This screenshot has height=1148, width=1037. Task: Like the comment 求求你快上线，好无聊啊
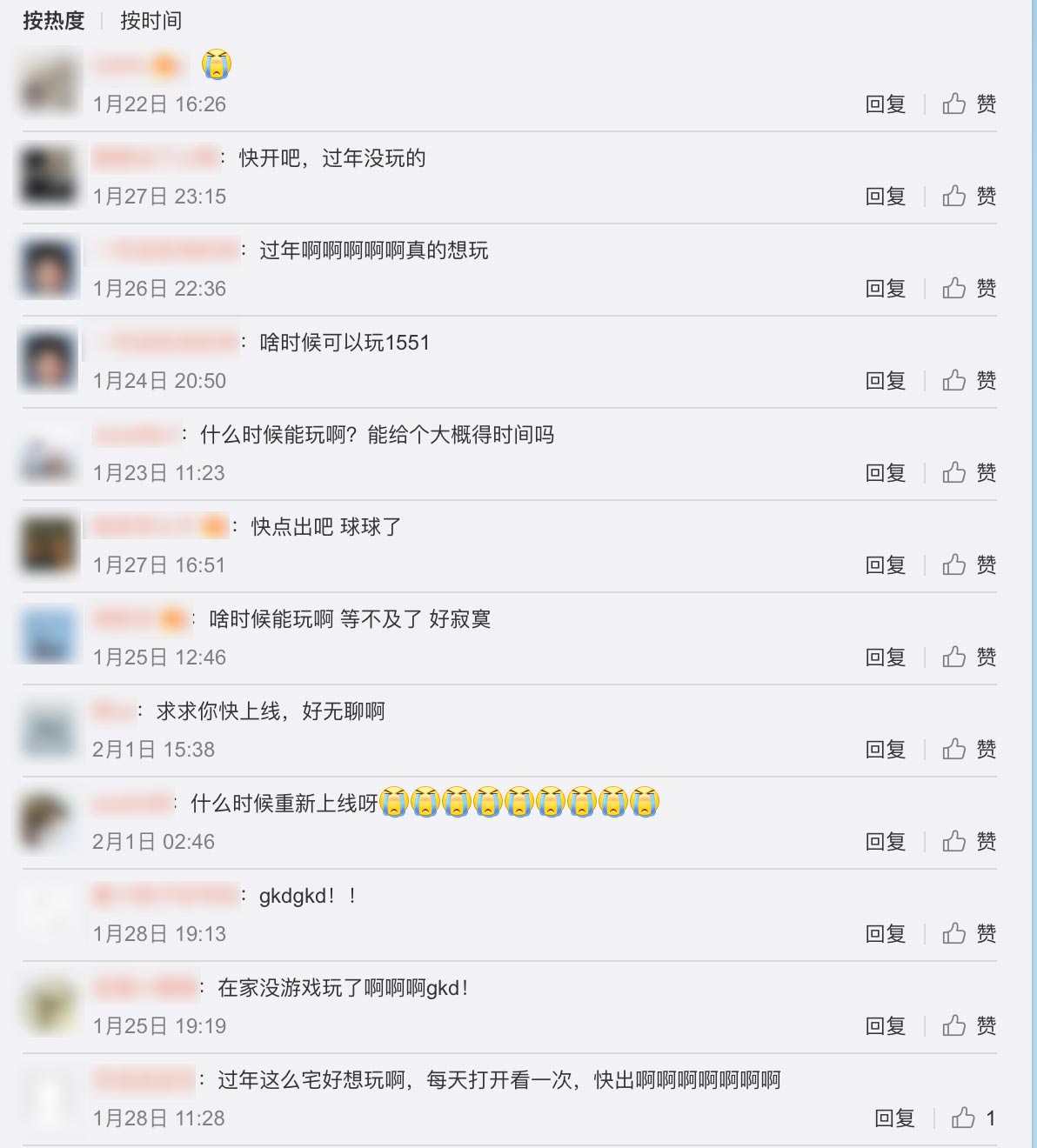pyautogui.click(x=969, y=750)
